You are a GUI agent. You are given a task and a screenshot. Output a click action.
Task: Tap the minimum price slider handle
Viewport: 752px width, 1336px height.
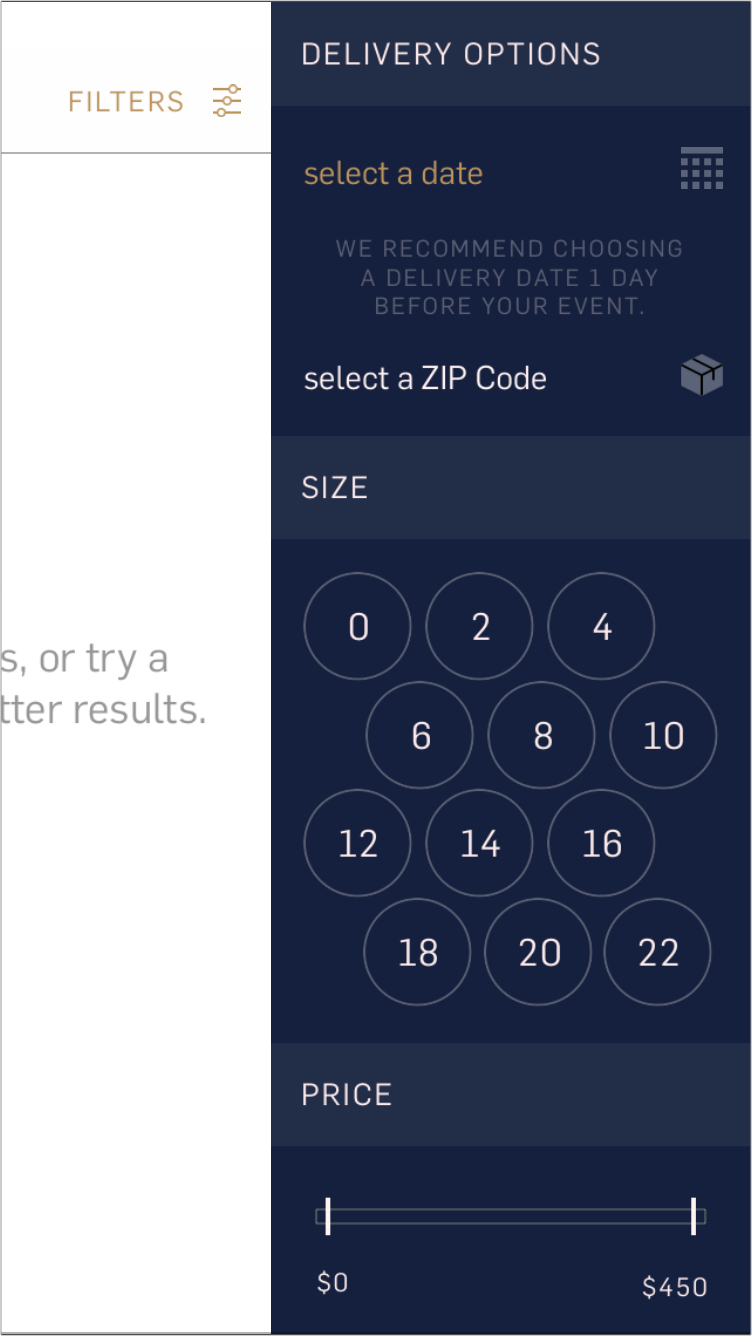click(x=328, y=1216)
